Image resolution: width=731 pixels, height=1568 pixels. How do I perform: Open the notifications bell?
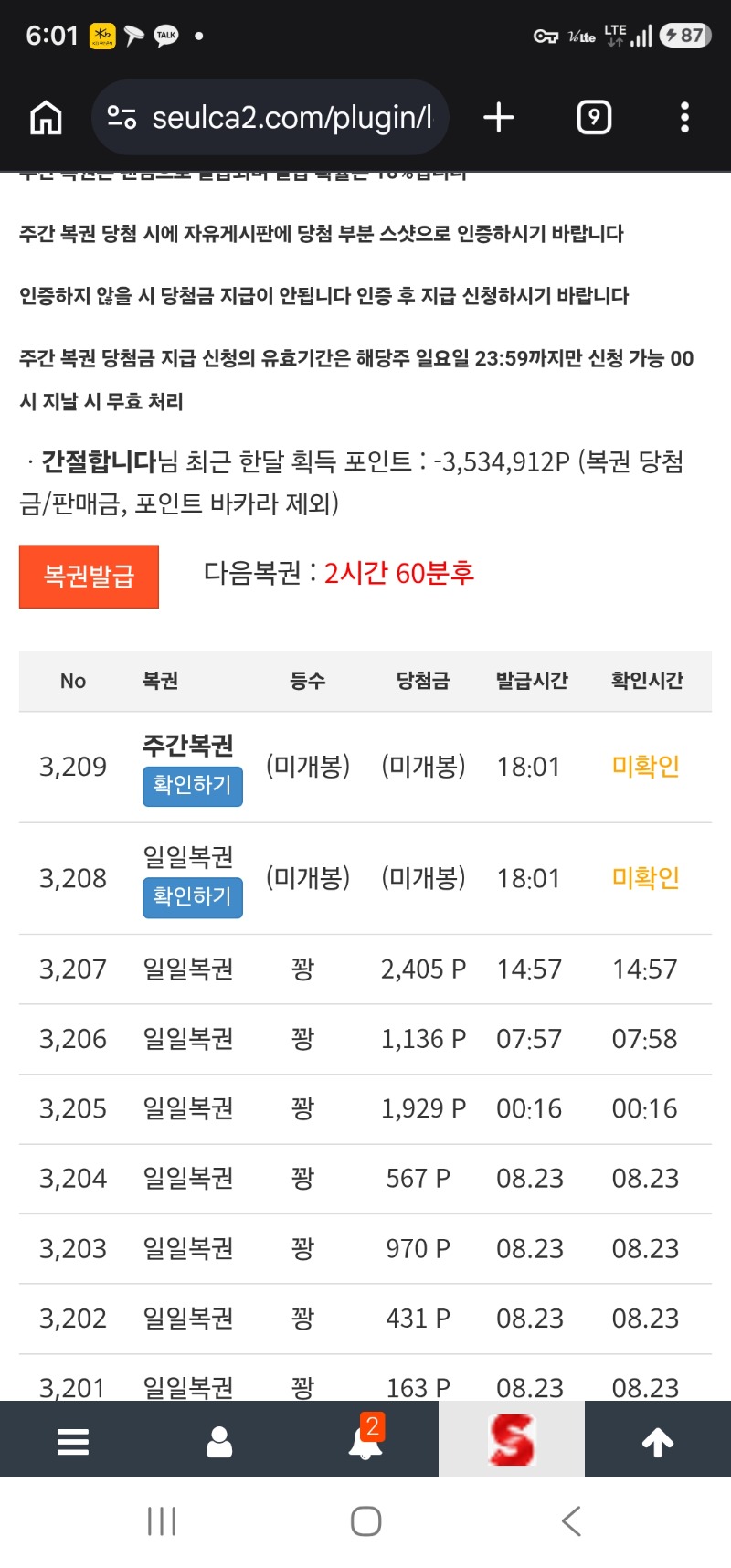pos(365,1440)
